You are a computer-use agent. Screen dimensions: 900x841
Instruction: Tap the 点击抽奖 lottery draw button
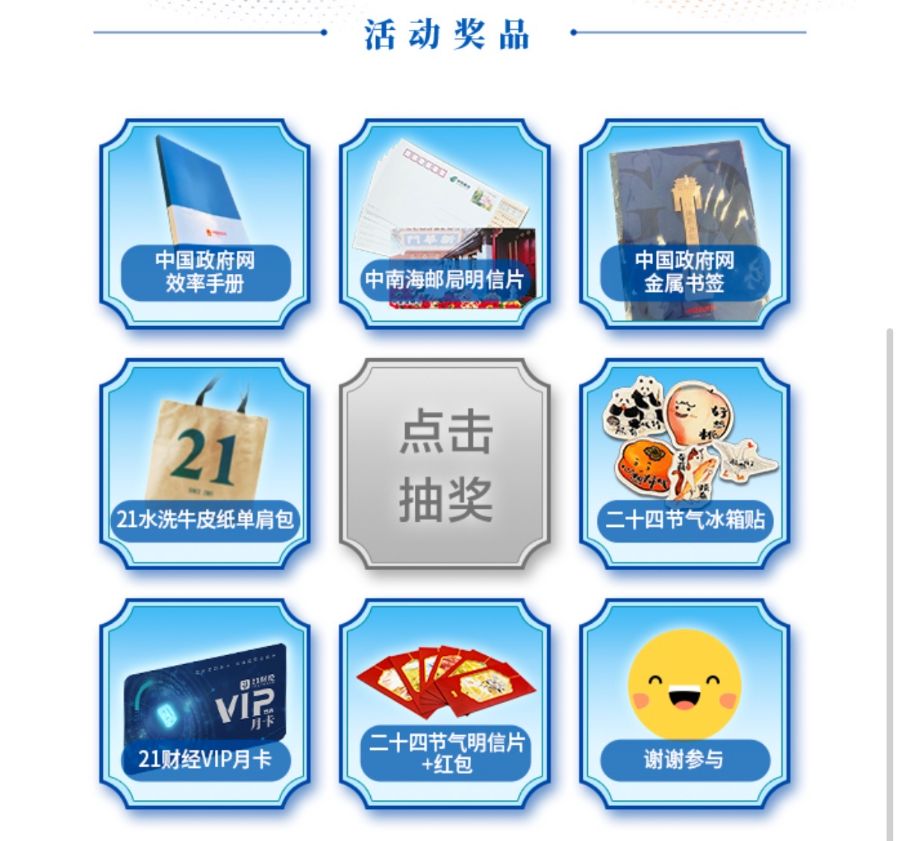pos(445,464)
